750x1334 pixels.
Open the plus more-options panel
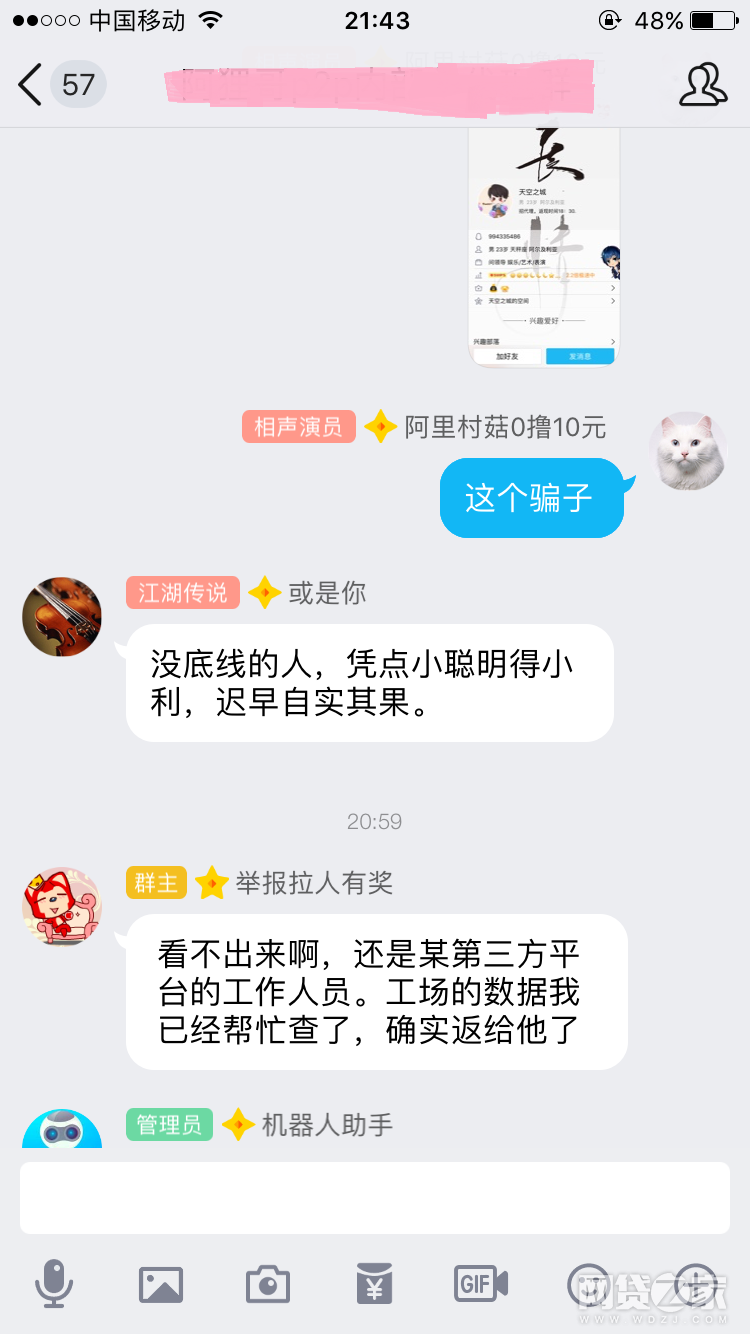[697, 1283]
